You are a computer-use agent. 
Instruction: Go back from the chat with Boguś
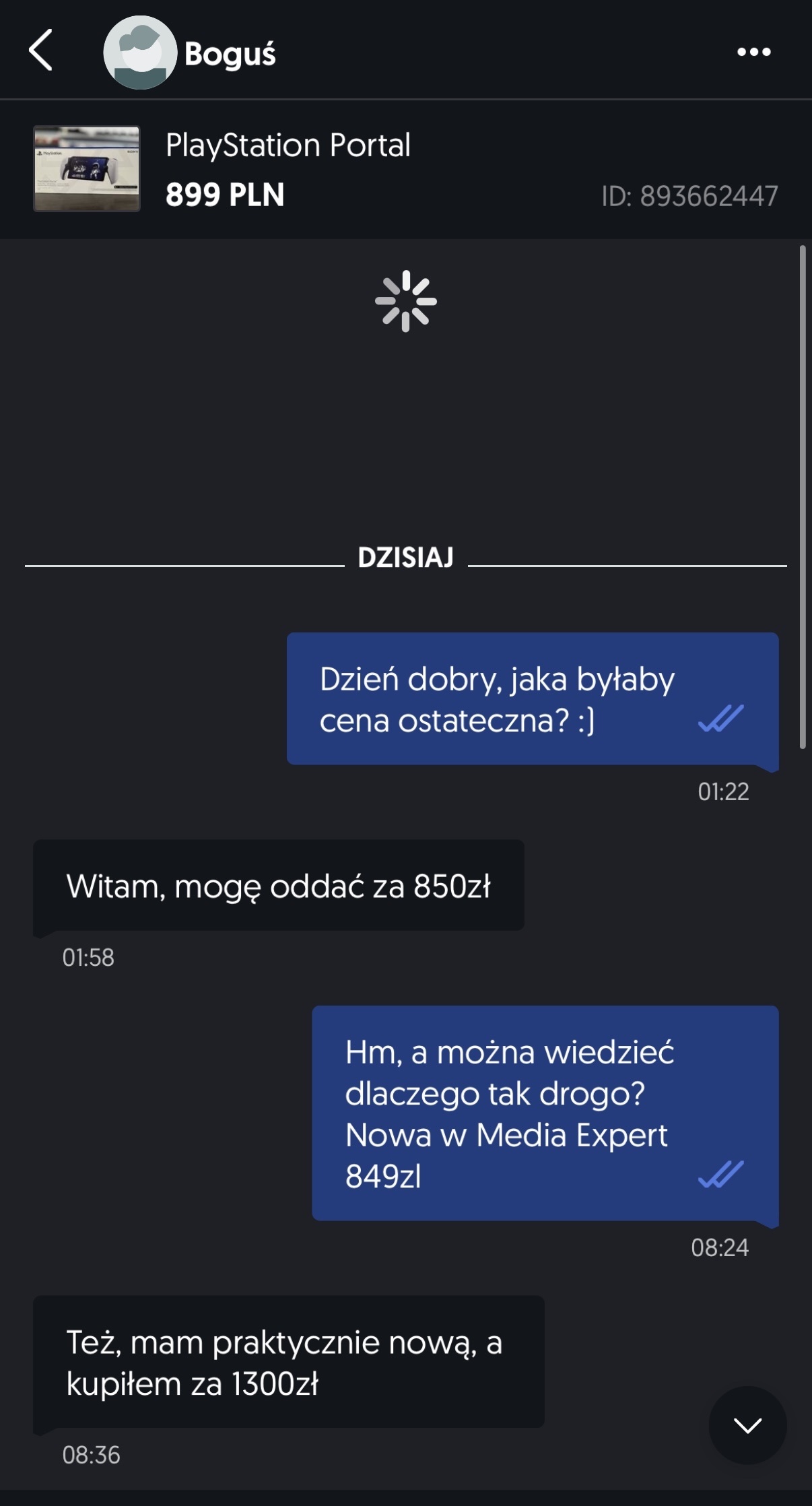click(x=41, y=51)
